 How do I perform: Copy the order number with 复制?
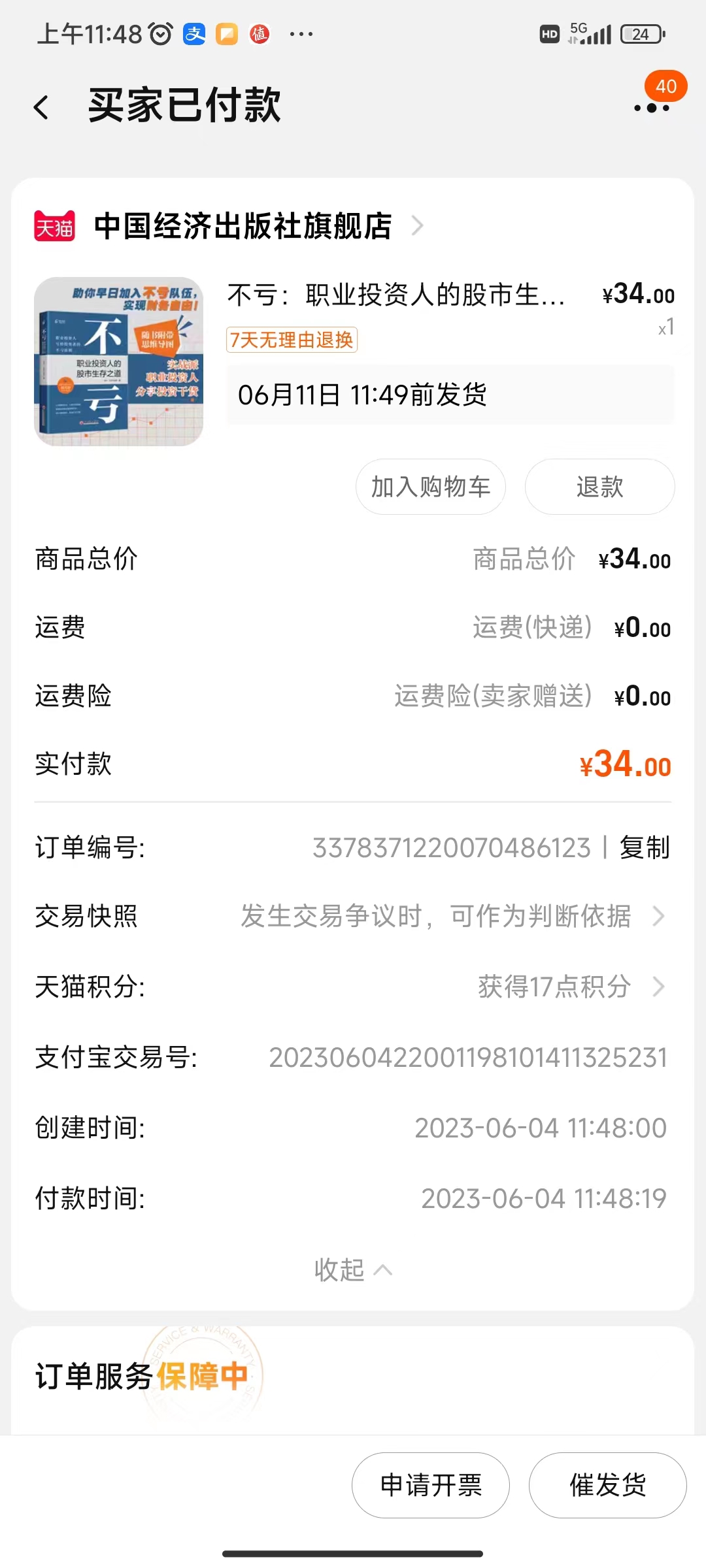coord(645,847)
